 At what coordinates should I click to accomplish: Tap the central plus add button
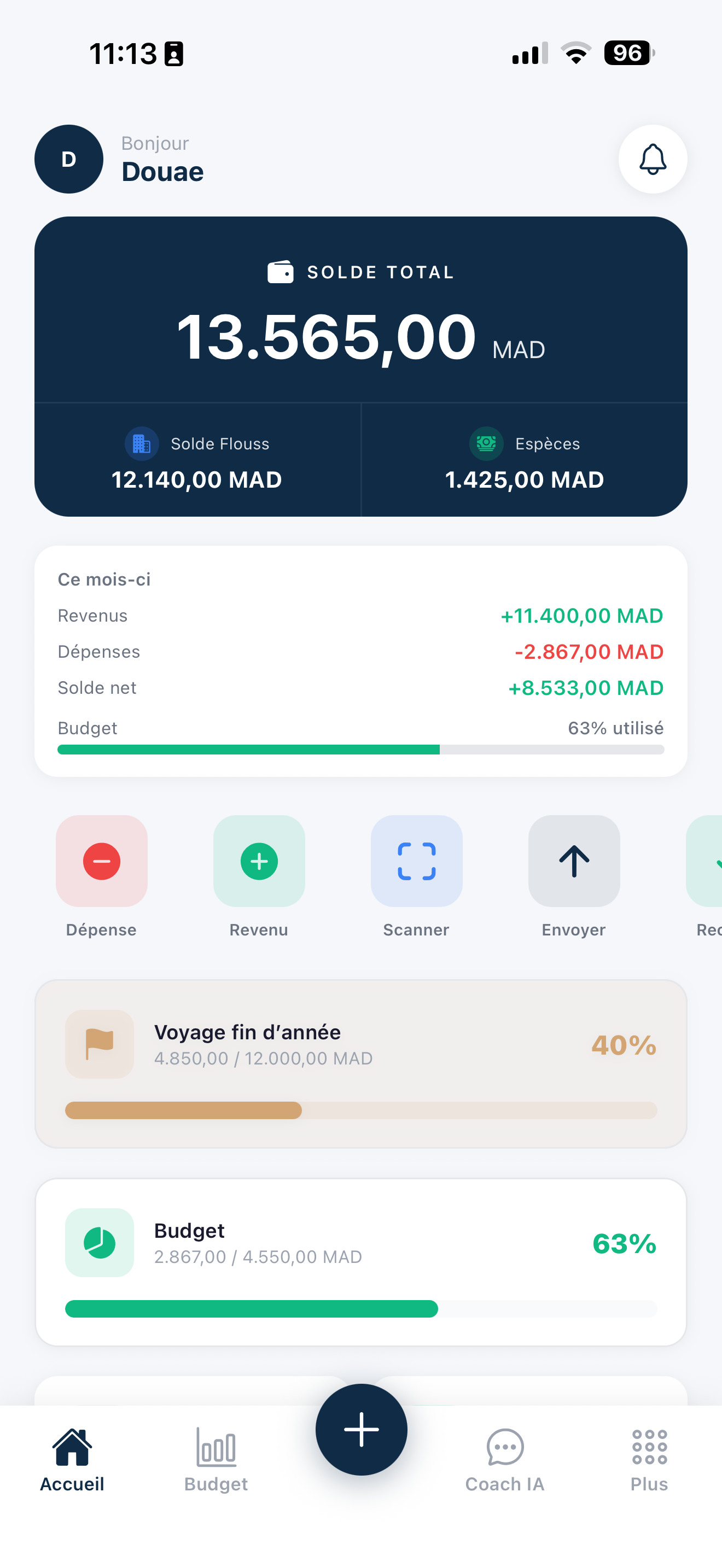pyautogui.click(x=361, y=1429)
